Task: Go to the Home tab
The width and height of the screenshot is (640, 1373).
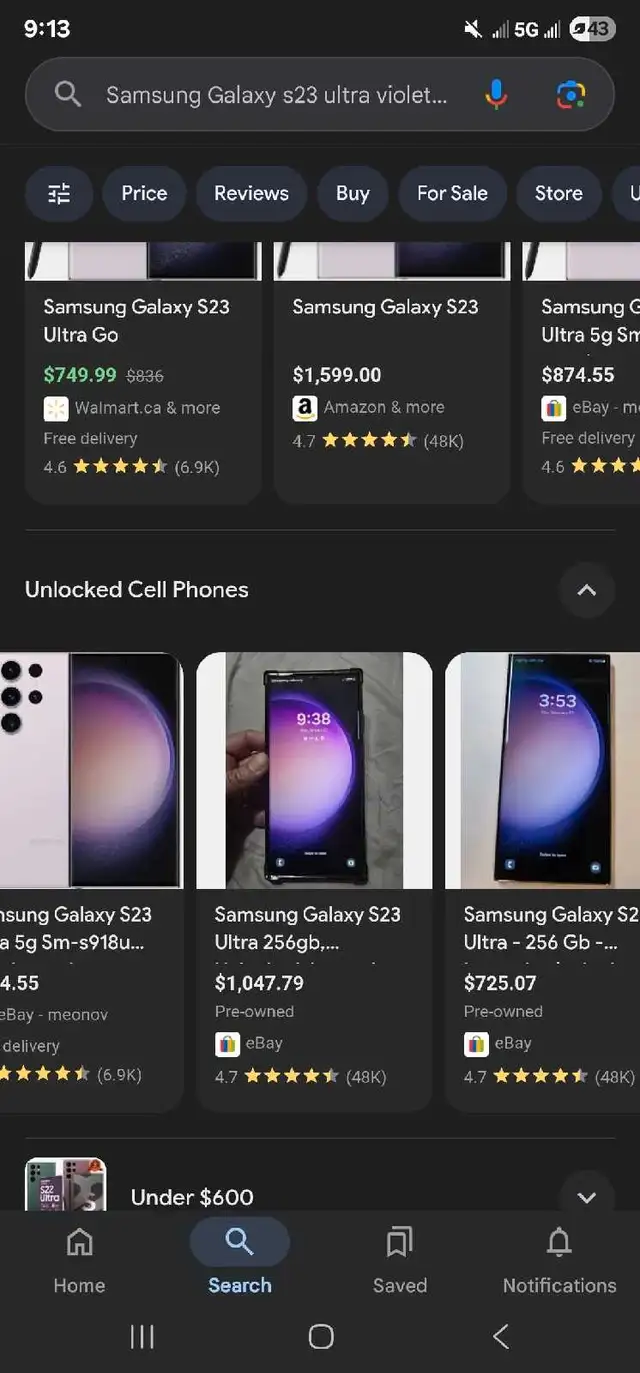Action: pos(79,1260)
